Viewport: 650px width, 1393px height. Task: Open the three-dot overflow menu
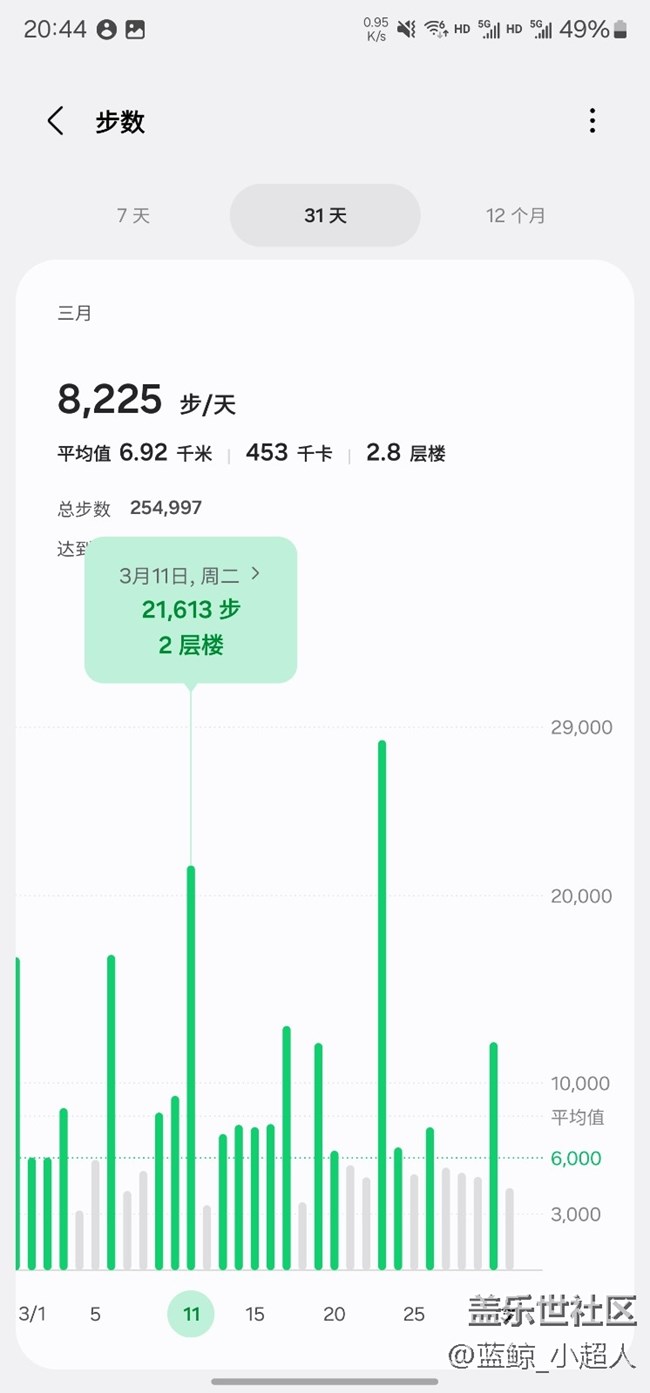point(592,121)
